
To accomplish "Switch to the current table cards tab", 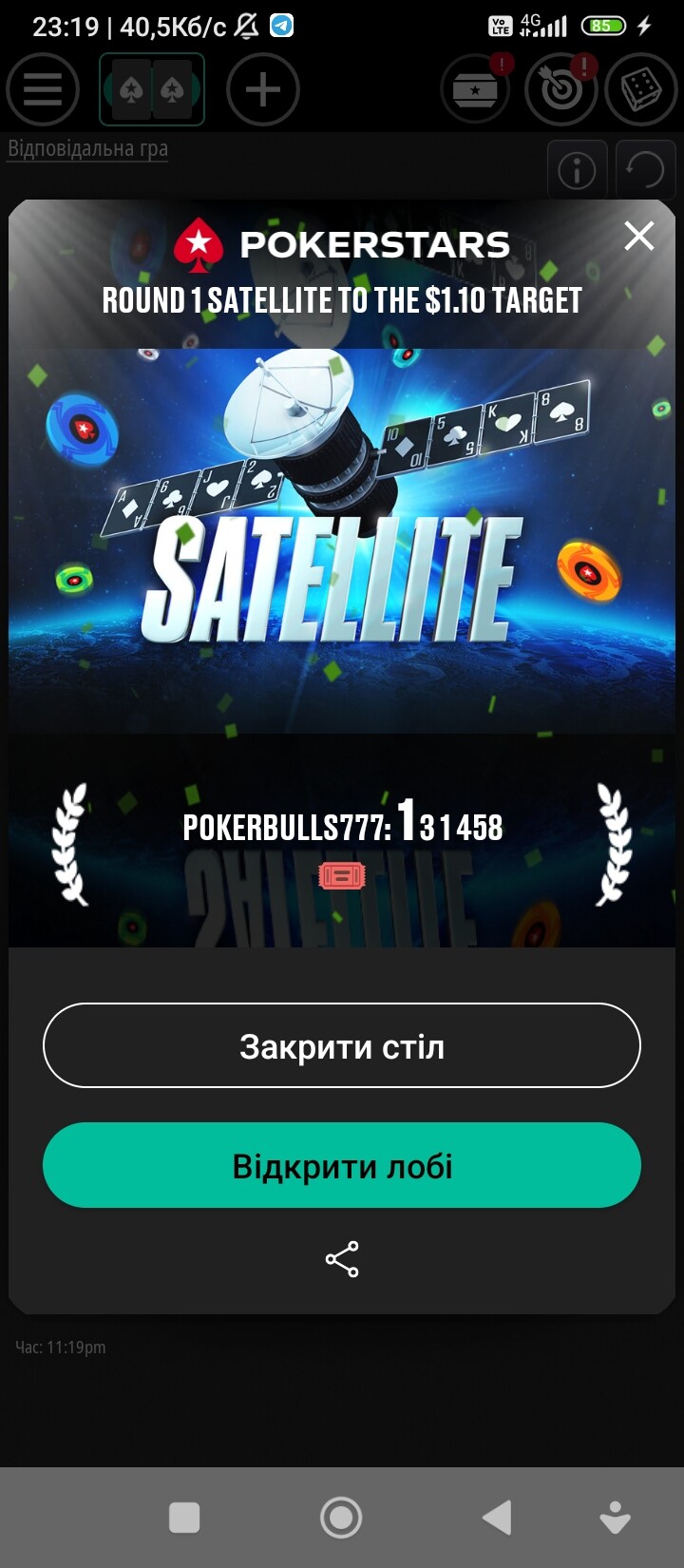I will [152, 90].
